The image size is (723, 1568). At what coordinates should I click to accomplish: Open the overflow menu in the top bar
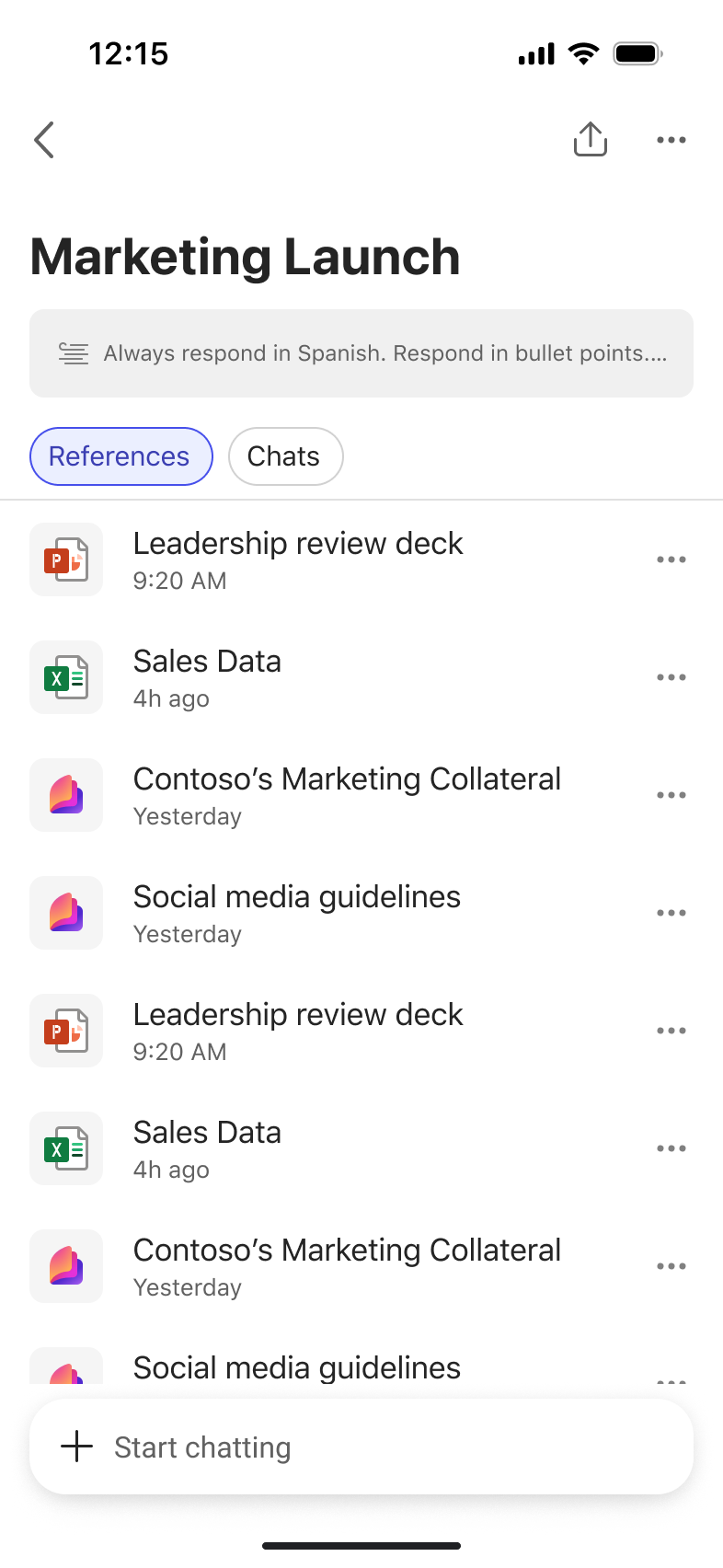point(671,140)
